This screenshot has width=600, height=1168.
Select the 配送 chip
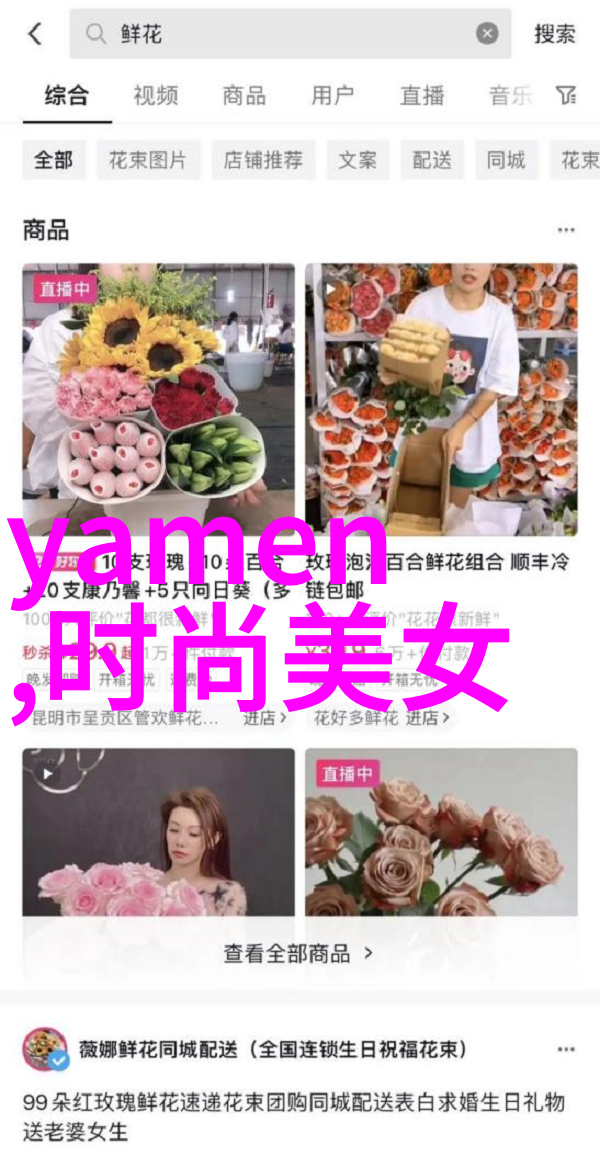coord(432,160)
